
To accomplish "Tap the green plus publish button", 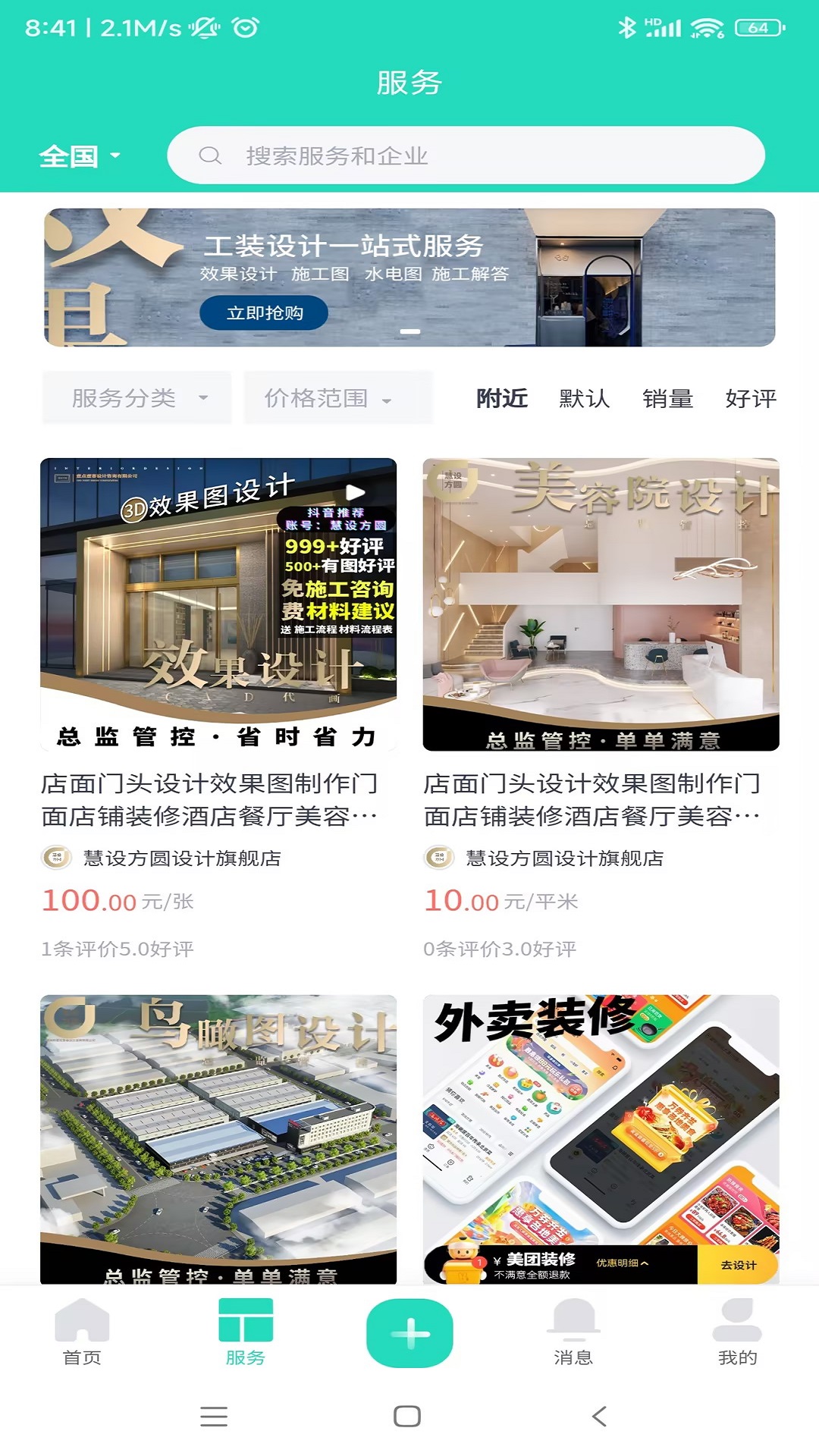I will [x=409, y=1333].
